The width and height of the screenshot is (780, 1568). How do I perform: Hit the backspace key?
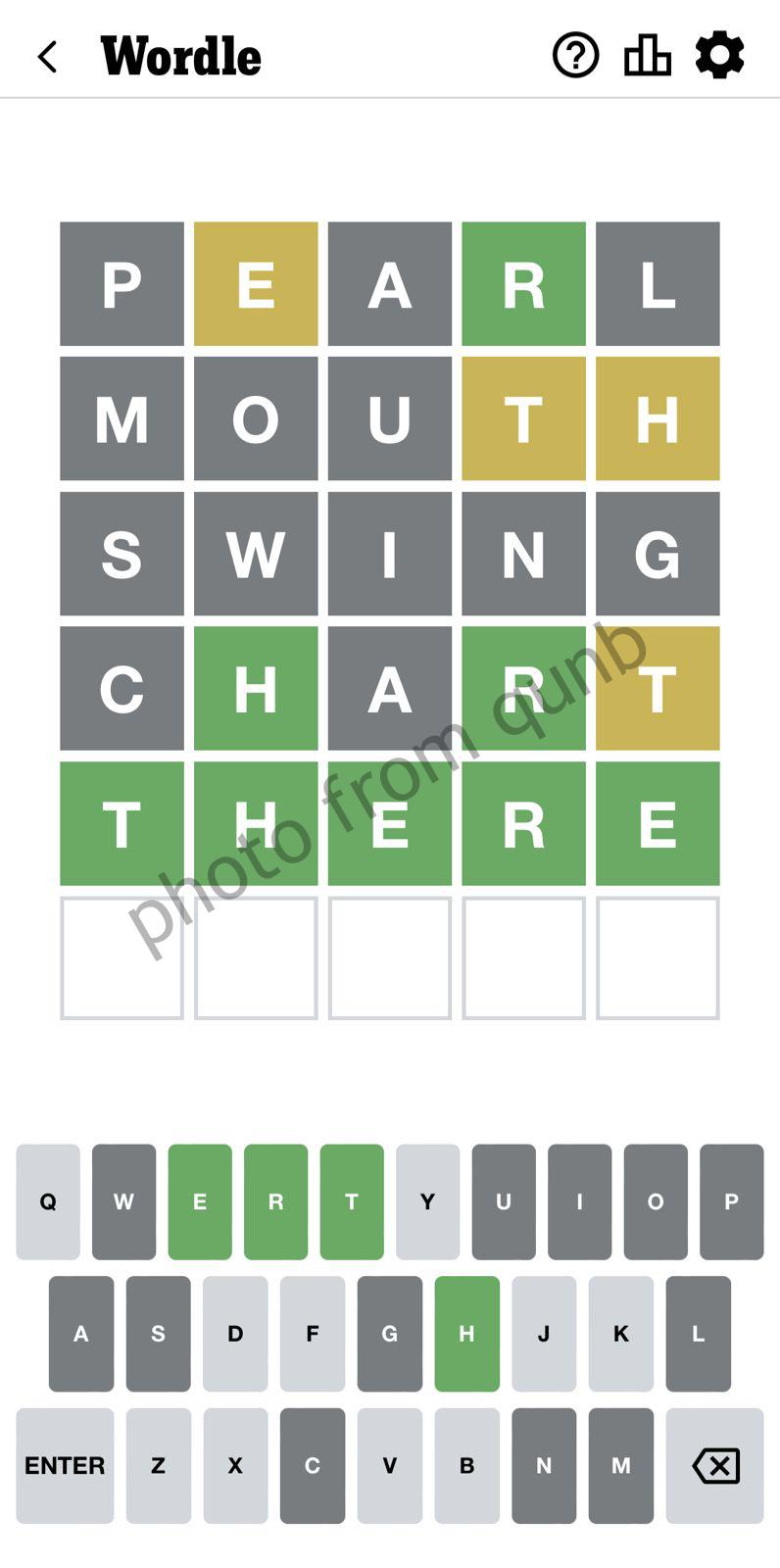click(715, 1465)
